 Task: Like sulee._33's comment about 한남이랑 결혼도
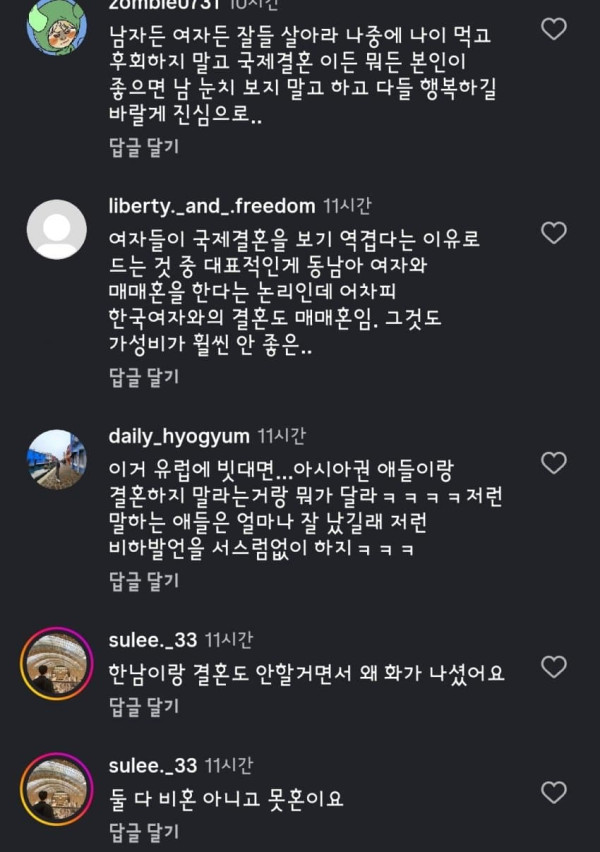pyautogui.click(x=554, y=667)
